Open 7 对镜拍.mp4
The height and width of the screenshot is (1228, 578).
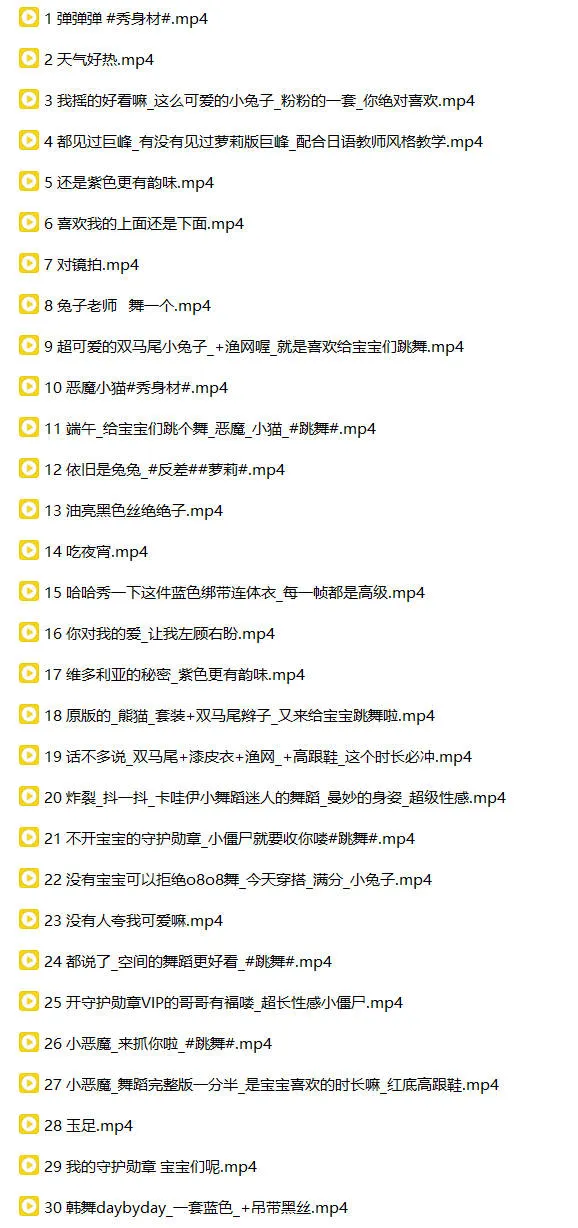tap(91, 264)
